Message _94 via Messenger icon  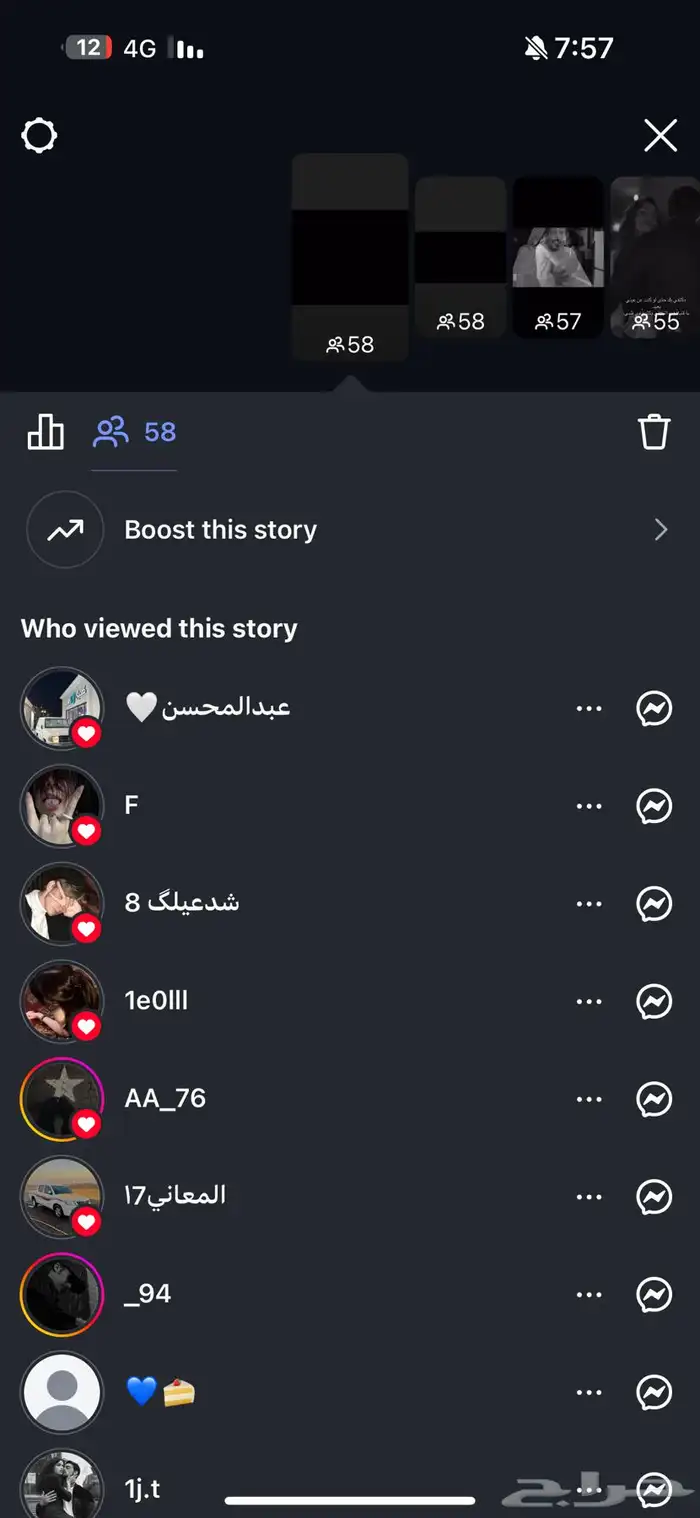click(x=654, y=1296)
